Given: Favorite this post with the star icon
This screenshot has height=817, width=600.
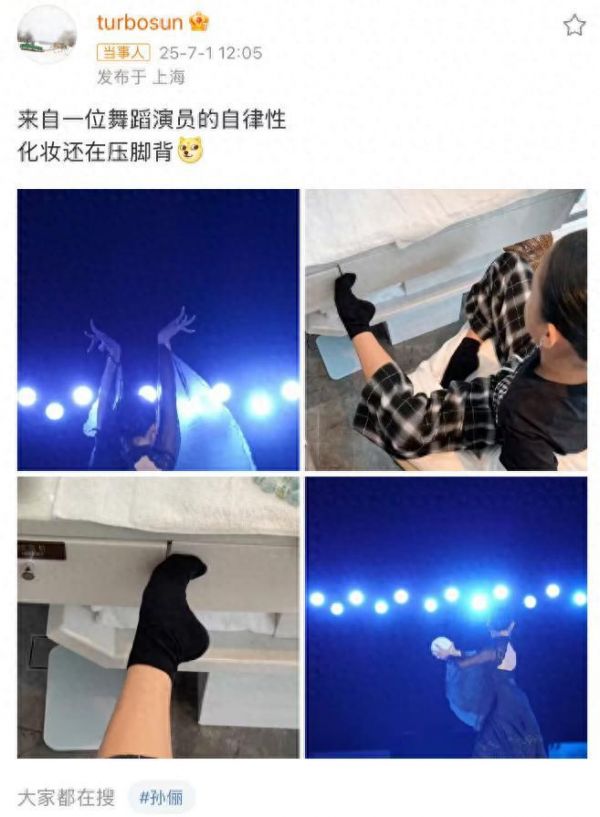Looking at the screenshot, I should coord(574,26).
